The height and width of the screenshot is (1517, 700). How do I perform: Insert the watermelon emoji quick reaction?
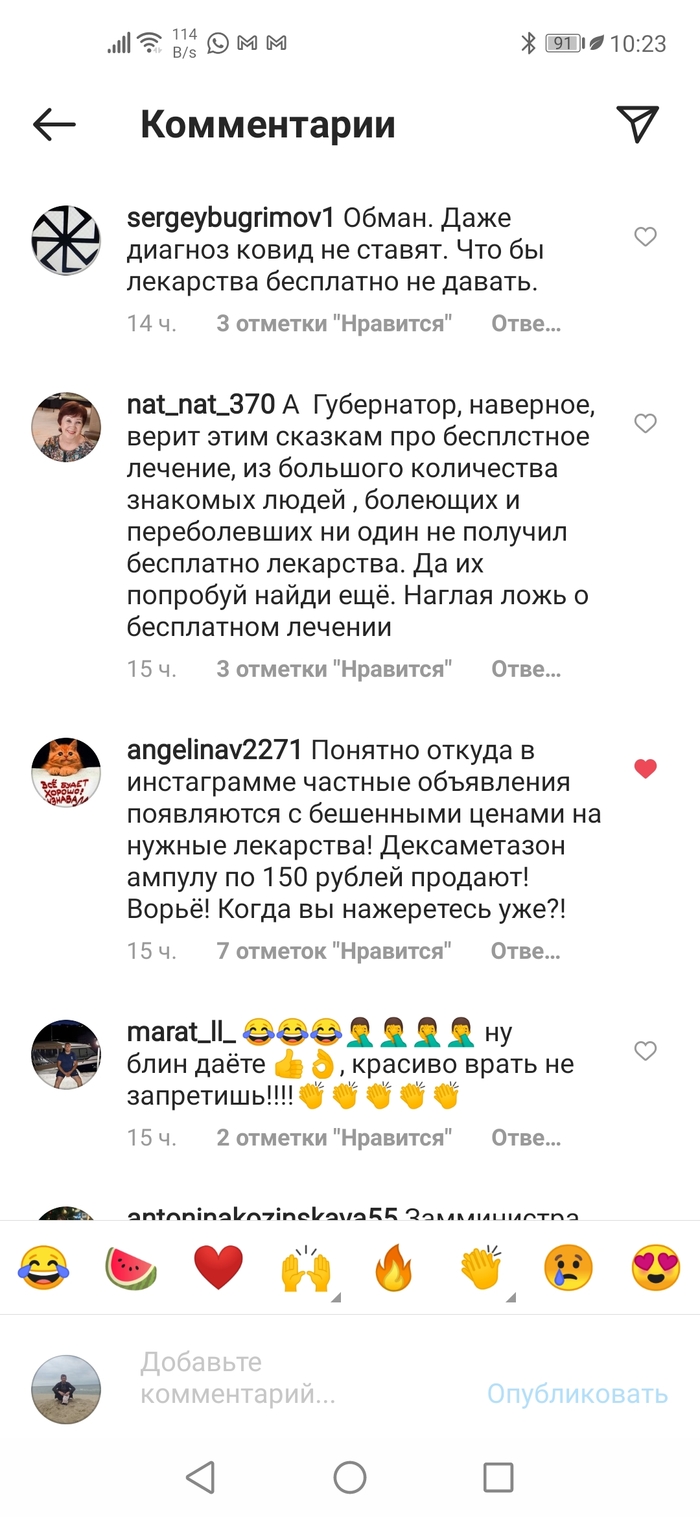pyautogui.click(x=131, y=1268)
